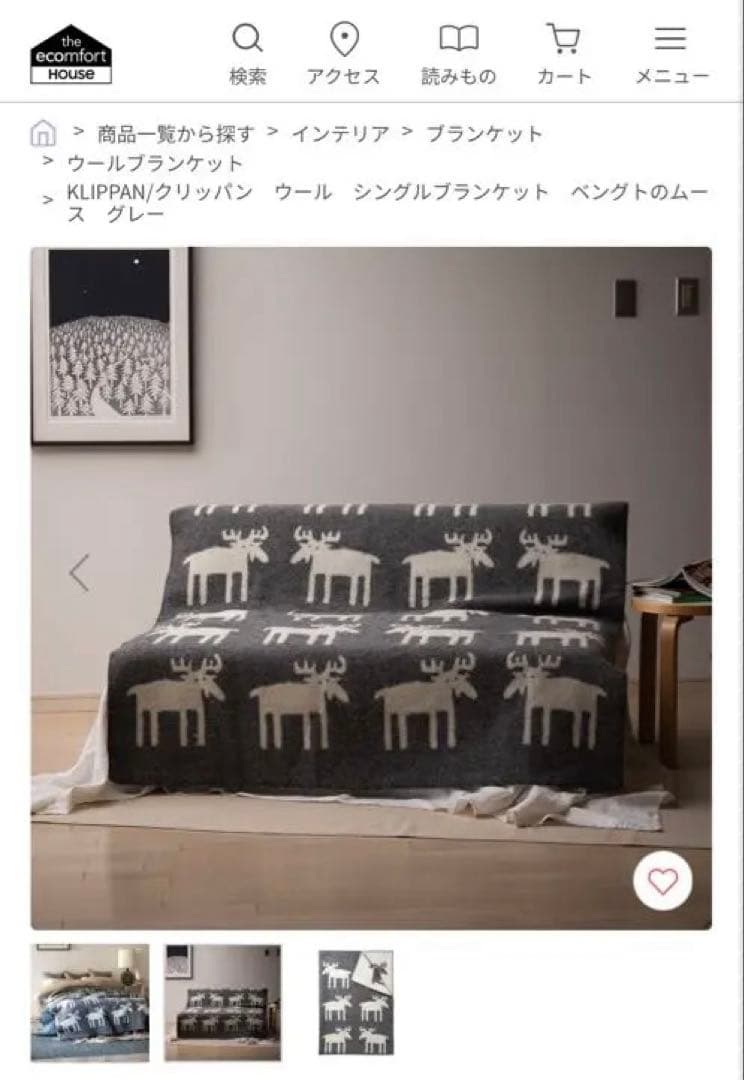
Task: Add this blanket to favorites
Action: click(663, 881)
